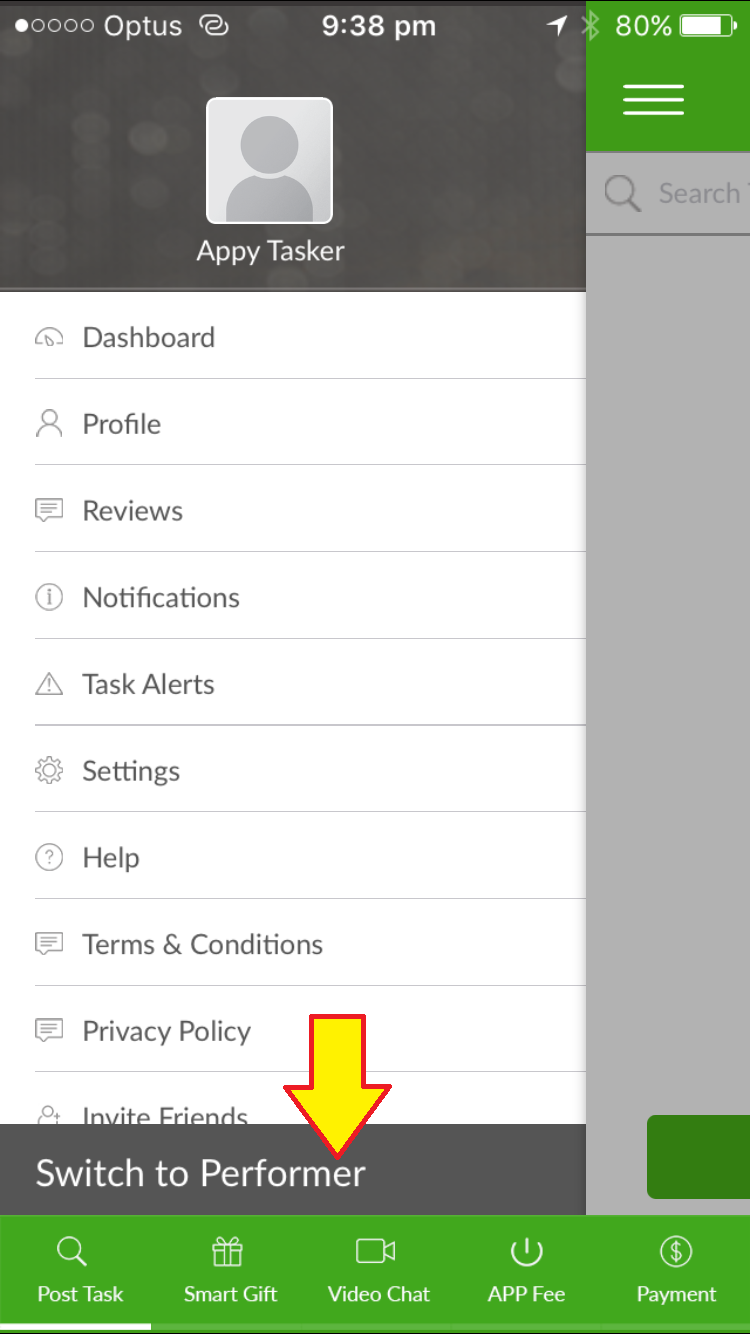Tap the Search input field

[690, 193]
